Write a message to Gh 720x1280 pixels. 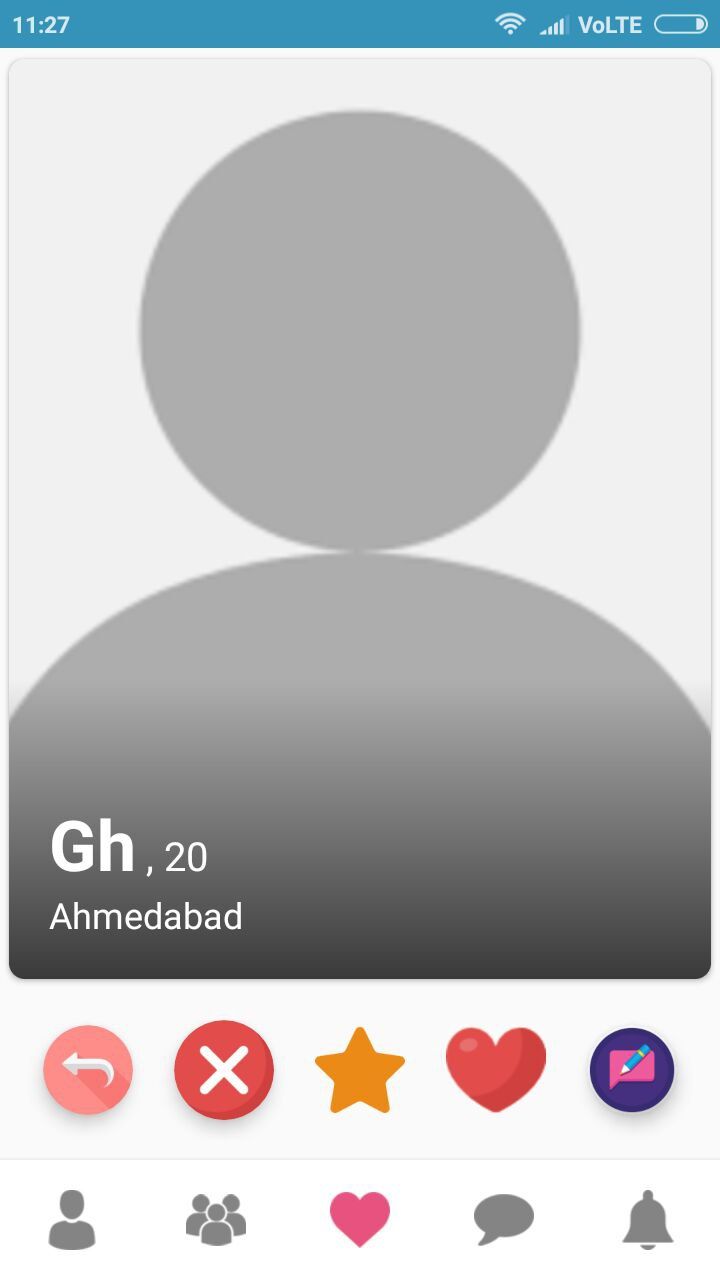point(632,1070)
